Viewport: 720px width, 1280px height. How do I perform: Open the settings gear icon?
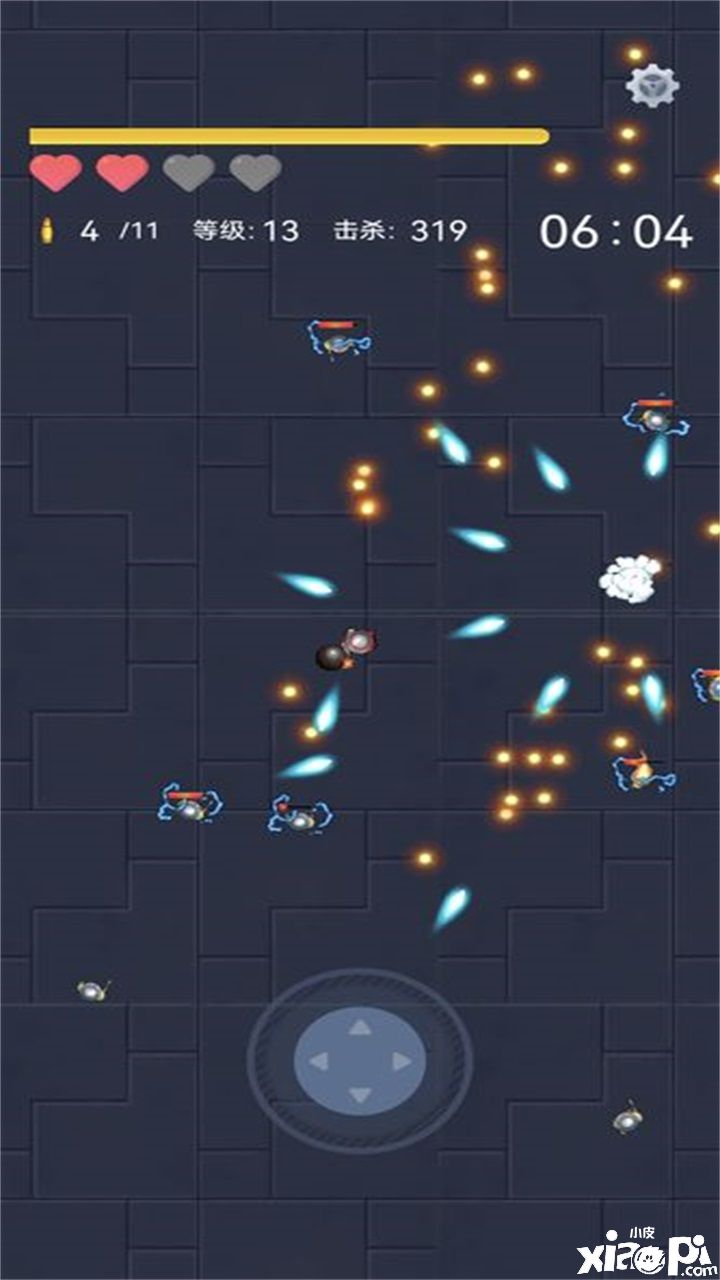click(652, 86)
